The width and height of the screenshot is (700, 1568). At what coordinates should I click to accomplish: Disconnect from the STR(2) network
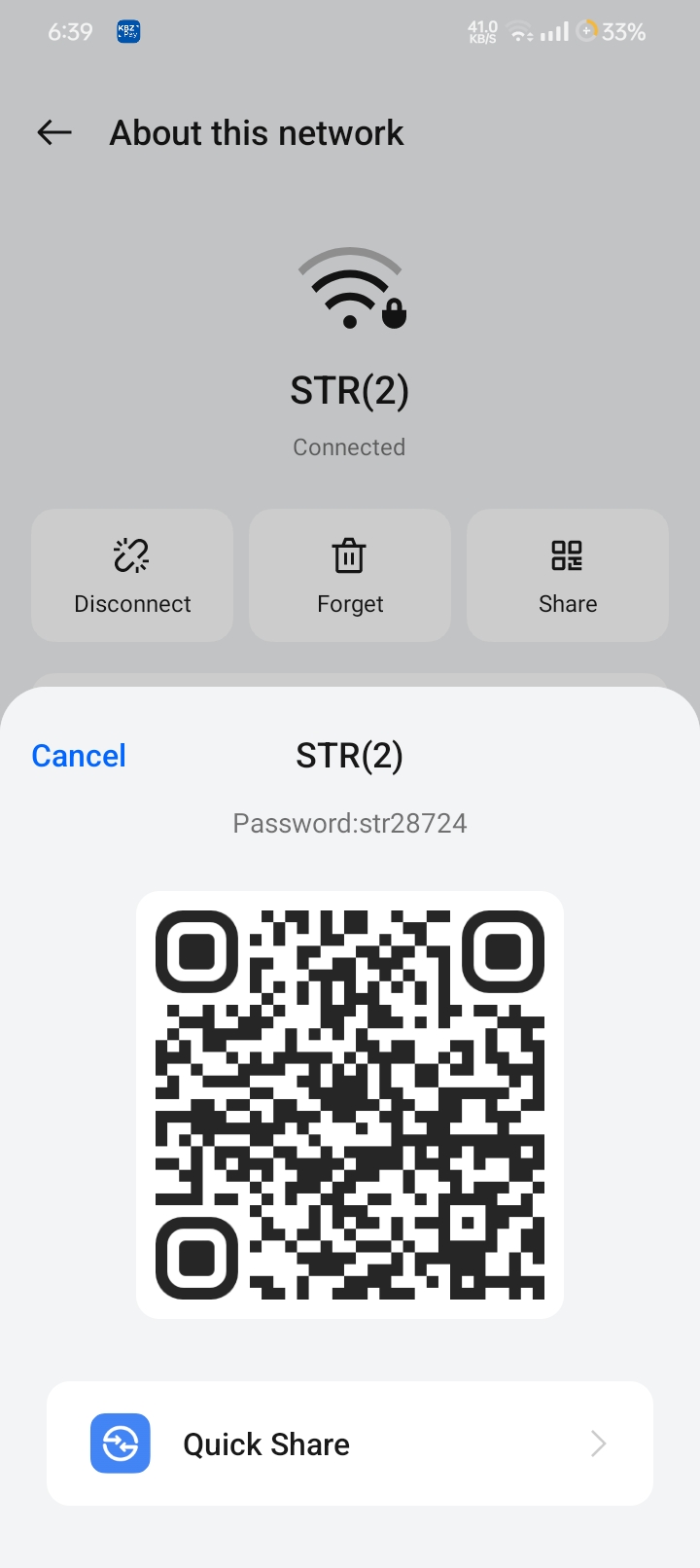(x=132, y=576)
